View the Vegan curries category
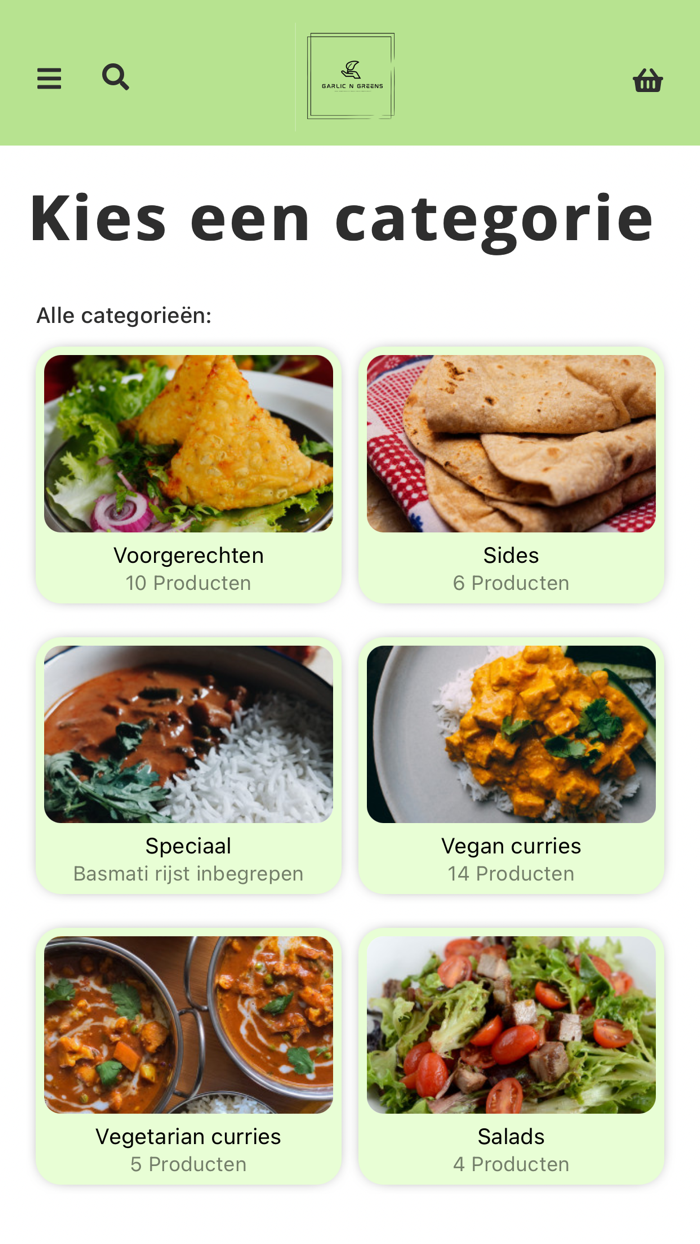700x1244 pixels. coord(511,765)
